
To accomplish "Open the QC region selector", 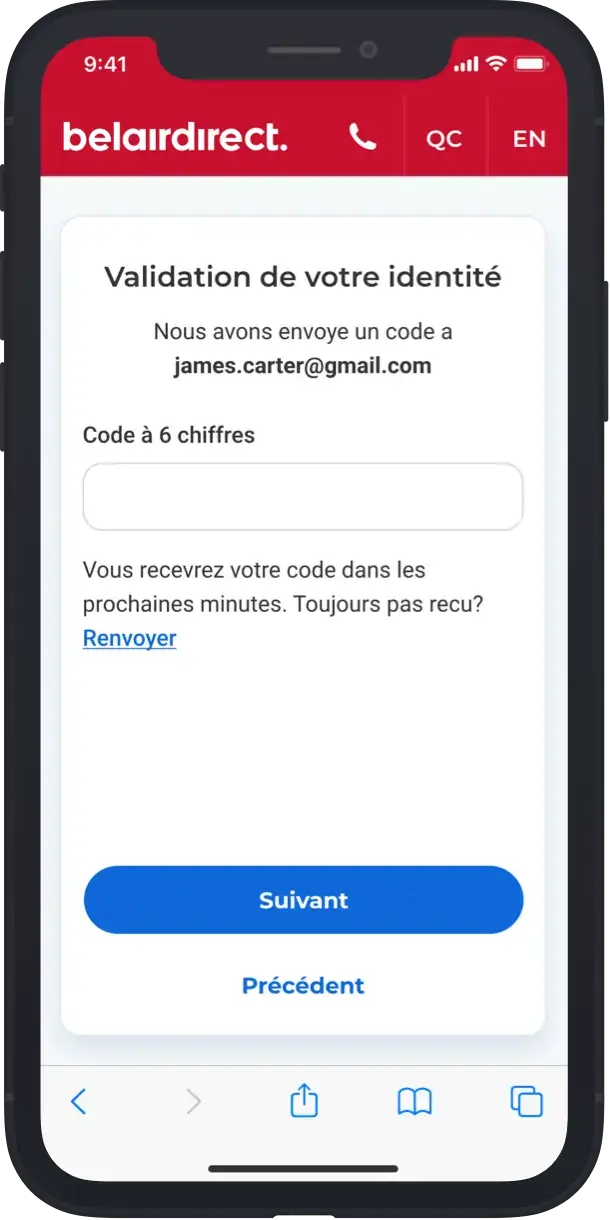I will 444,139.
